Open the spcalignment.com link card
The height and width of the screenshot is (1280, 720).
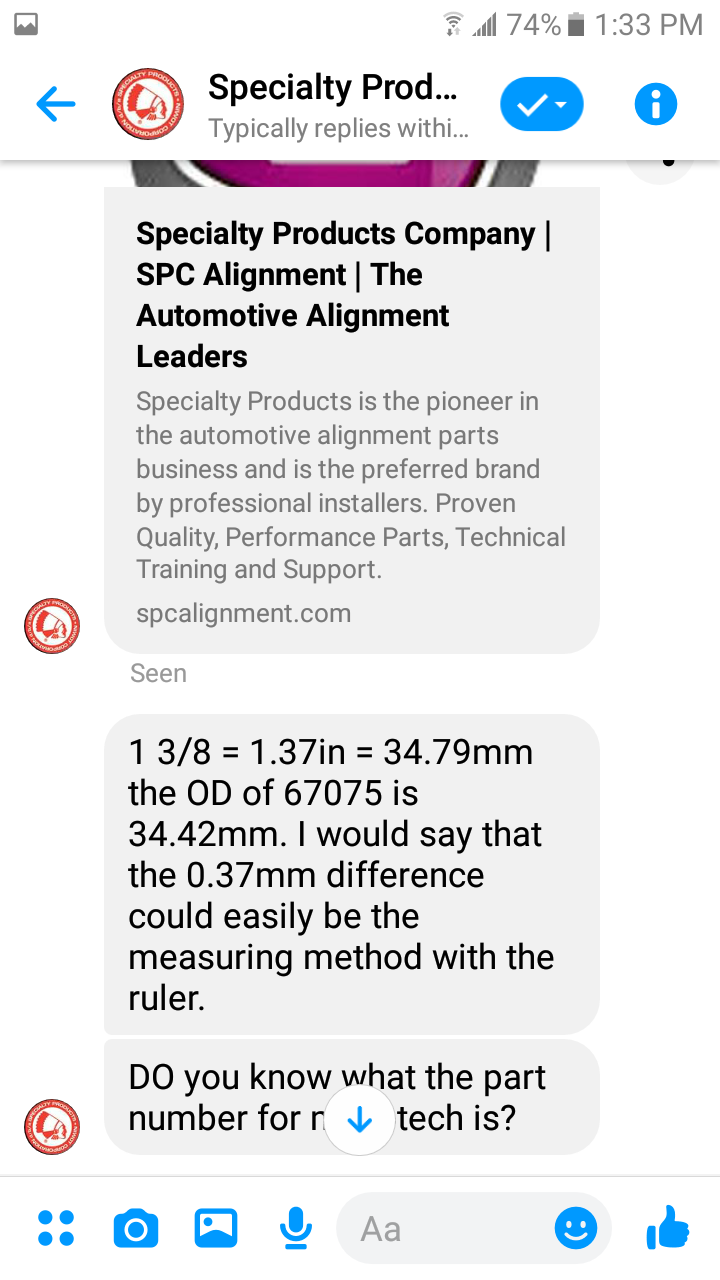pyautogui.click(x=352, y=420)
